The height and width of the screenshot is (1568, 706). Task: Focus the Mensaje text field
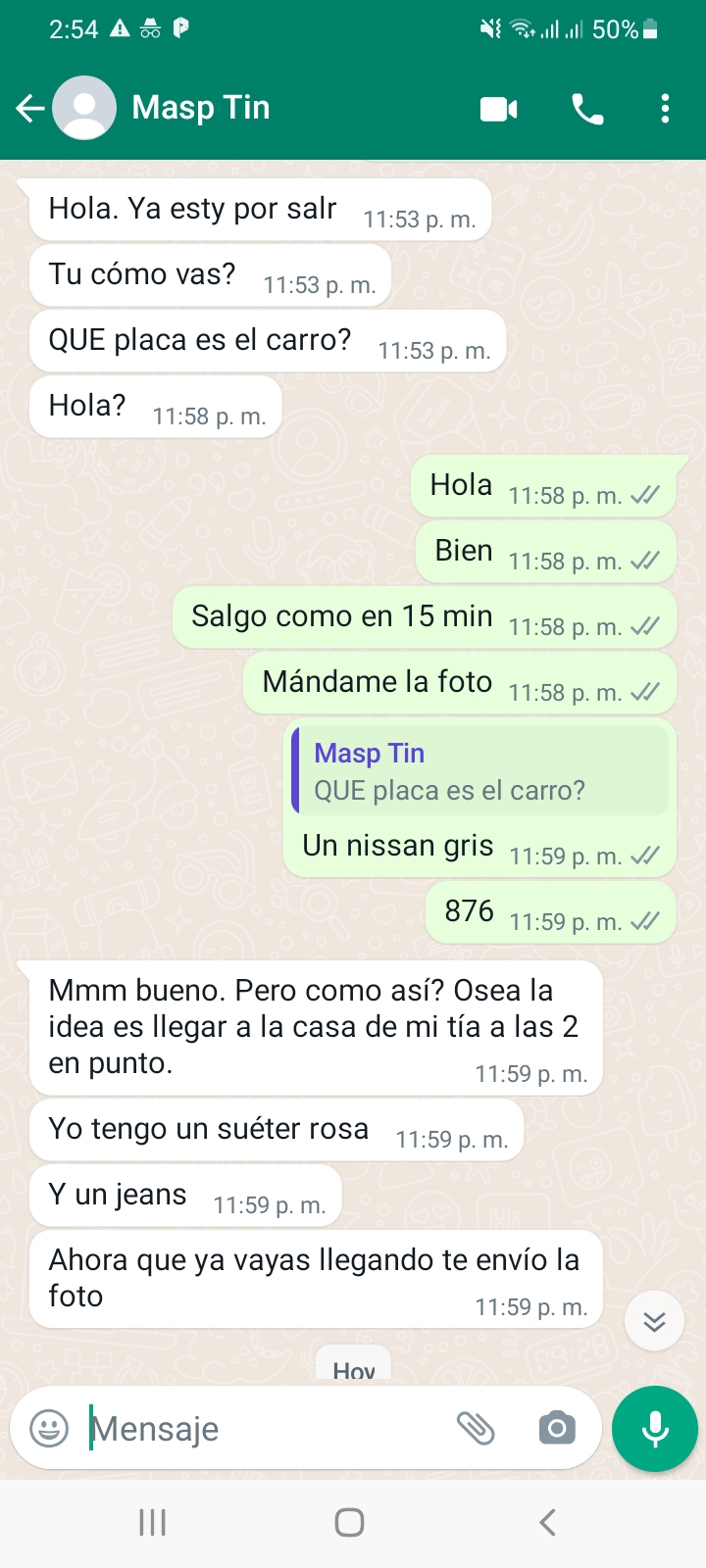(265, 1429)
